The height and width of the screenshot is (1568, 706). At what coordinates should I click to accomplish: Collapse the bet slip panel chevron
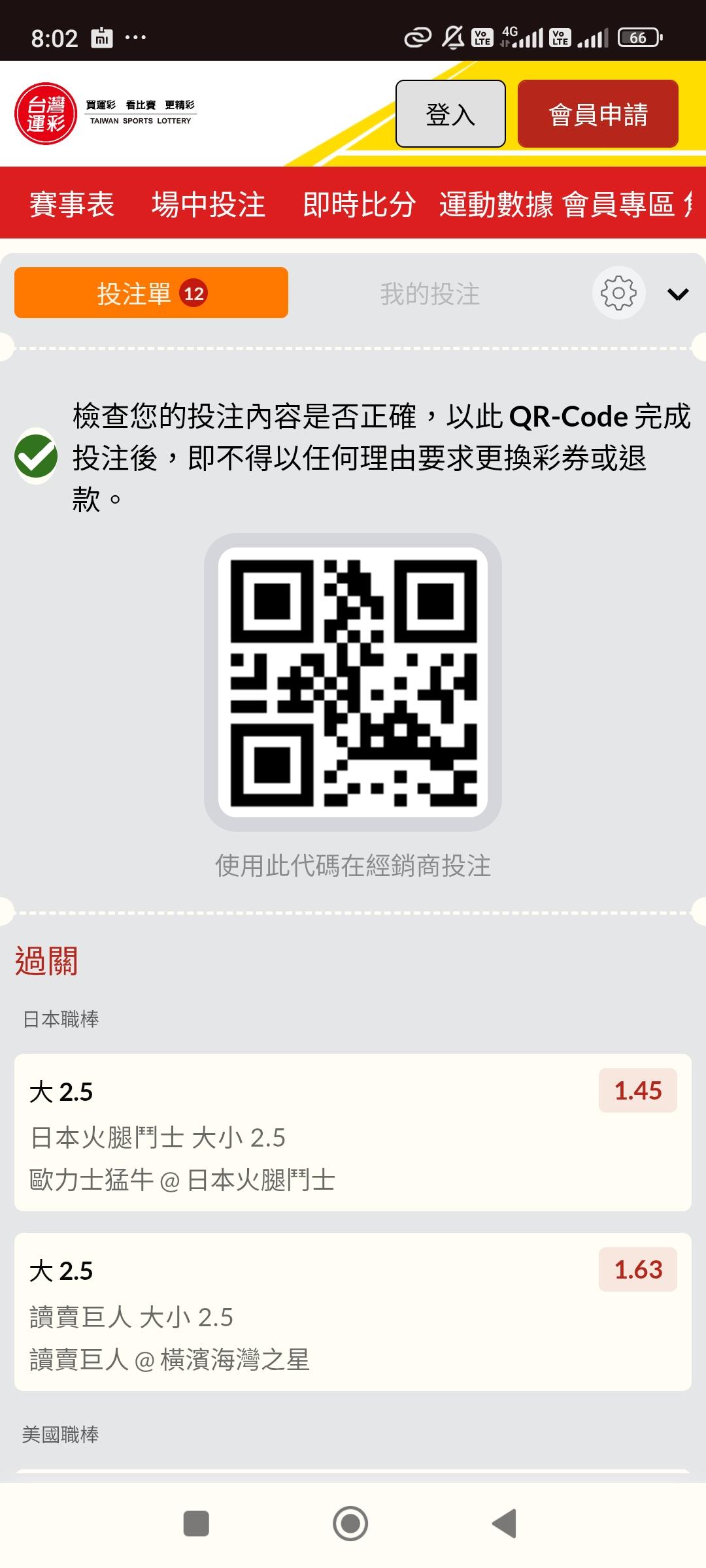pos(678,294)
